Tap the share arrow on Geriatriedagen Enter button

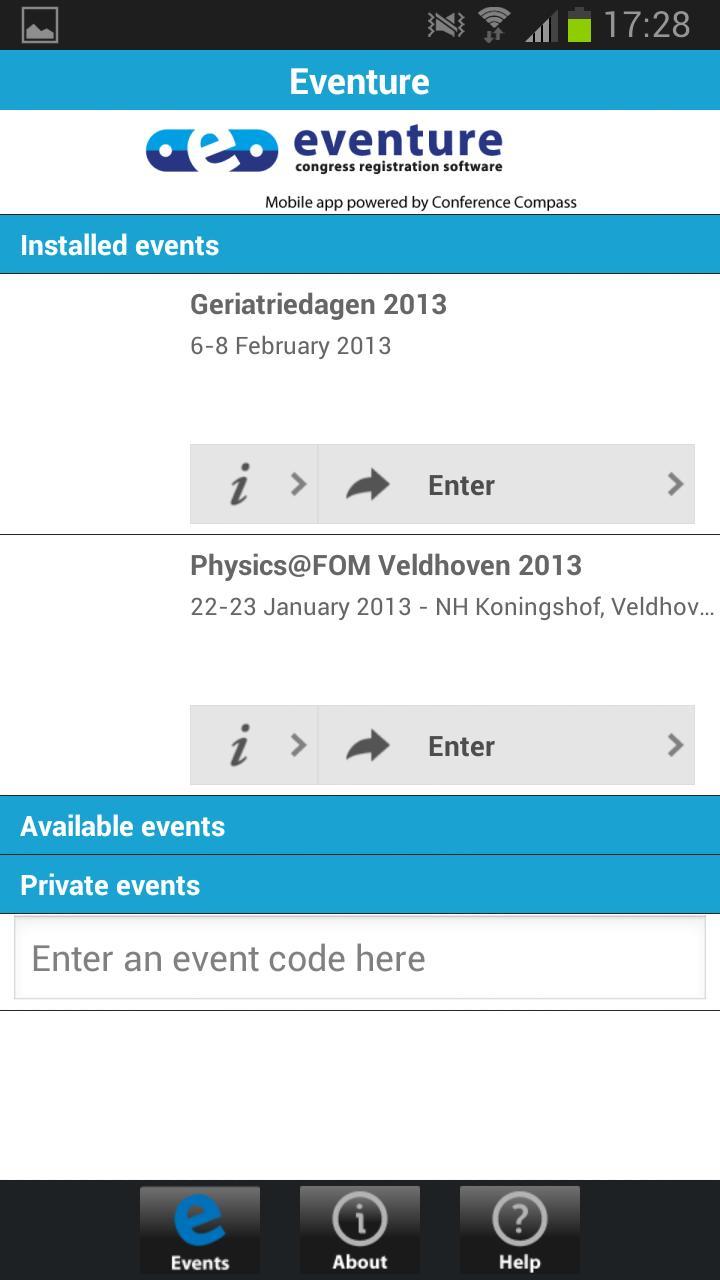(367, 484)
